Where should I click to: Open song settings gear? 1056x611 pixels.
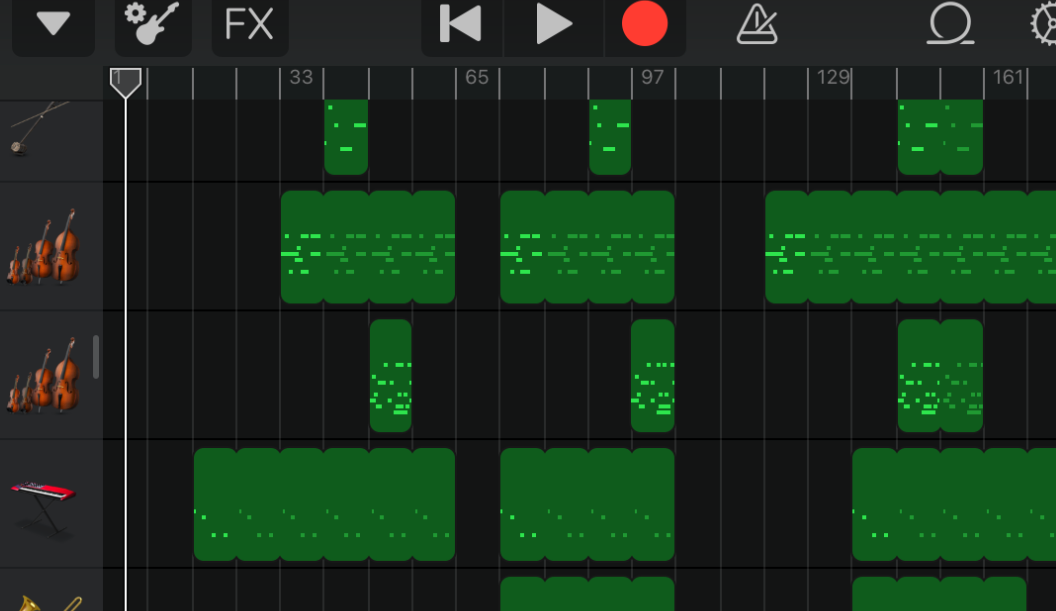[x=1043, y=24]
